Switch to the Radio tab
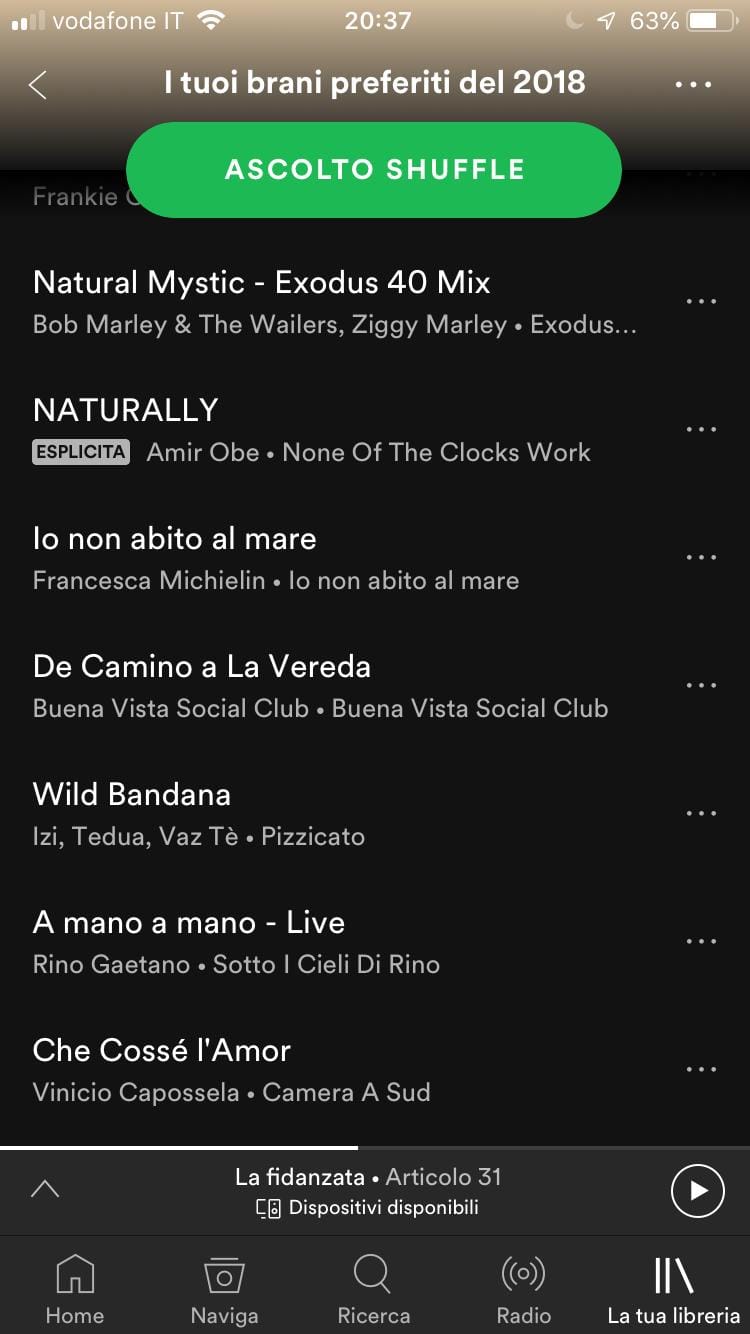750x1334 pixels. pyautogui.click(x=523, y=1290)
